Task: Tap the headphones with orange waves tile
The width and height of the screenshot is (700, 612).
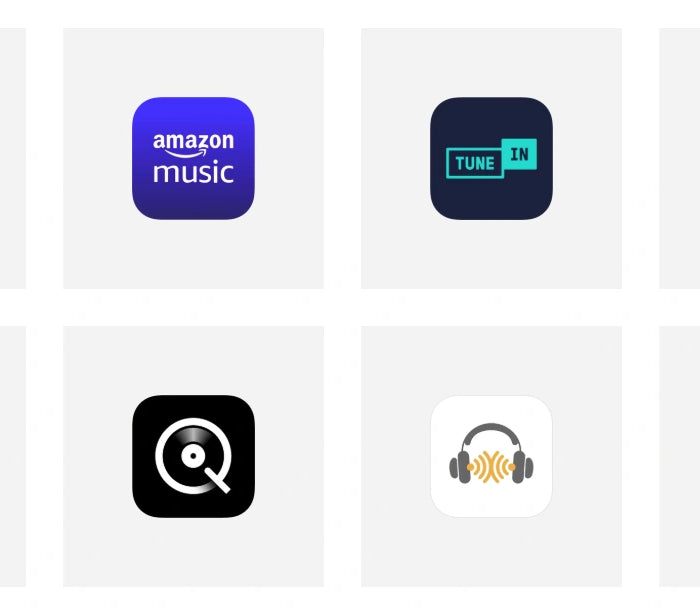Action: [x=491, y=456]
